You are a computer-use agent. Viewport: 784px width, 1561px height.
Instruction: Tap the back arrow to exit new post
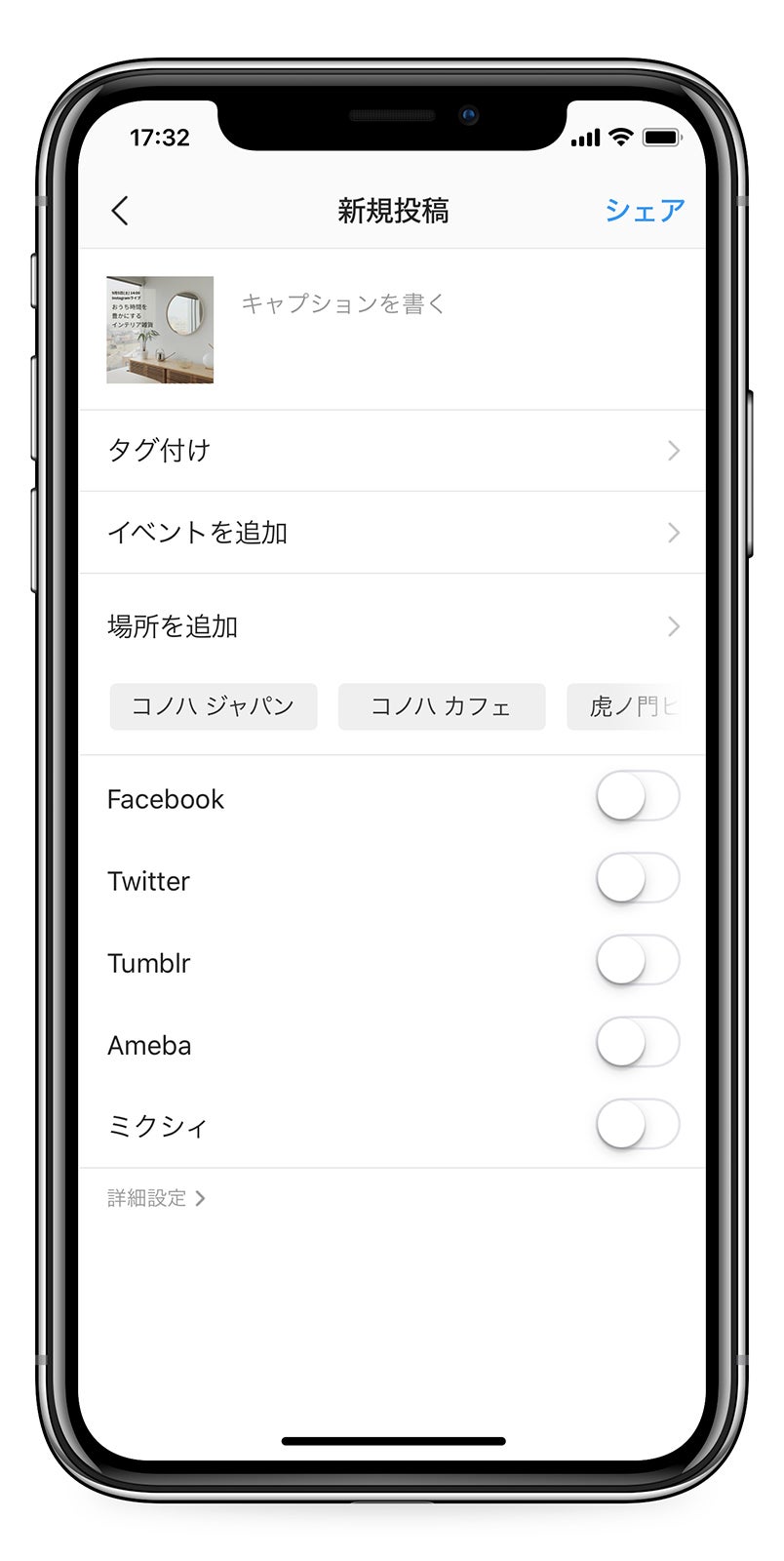pyautogui.click(x=121, y=211)
